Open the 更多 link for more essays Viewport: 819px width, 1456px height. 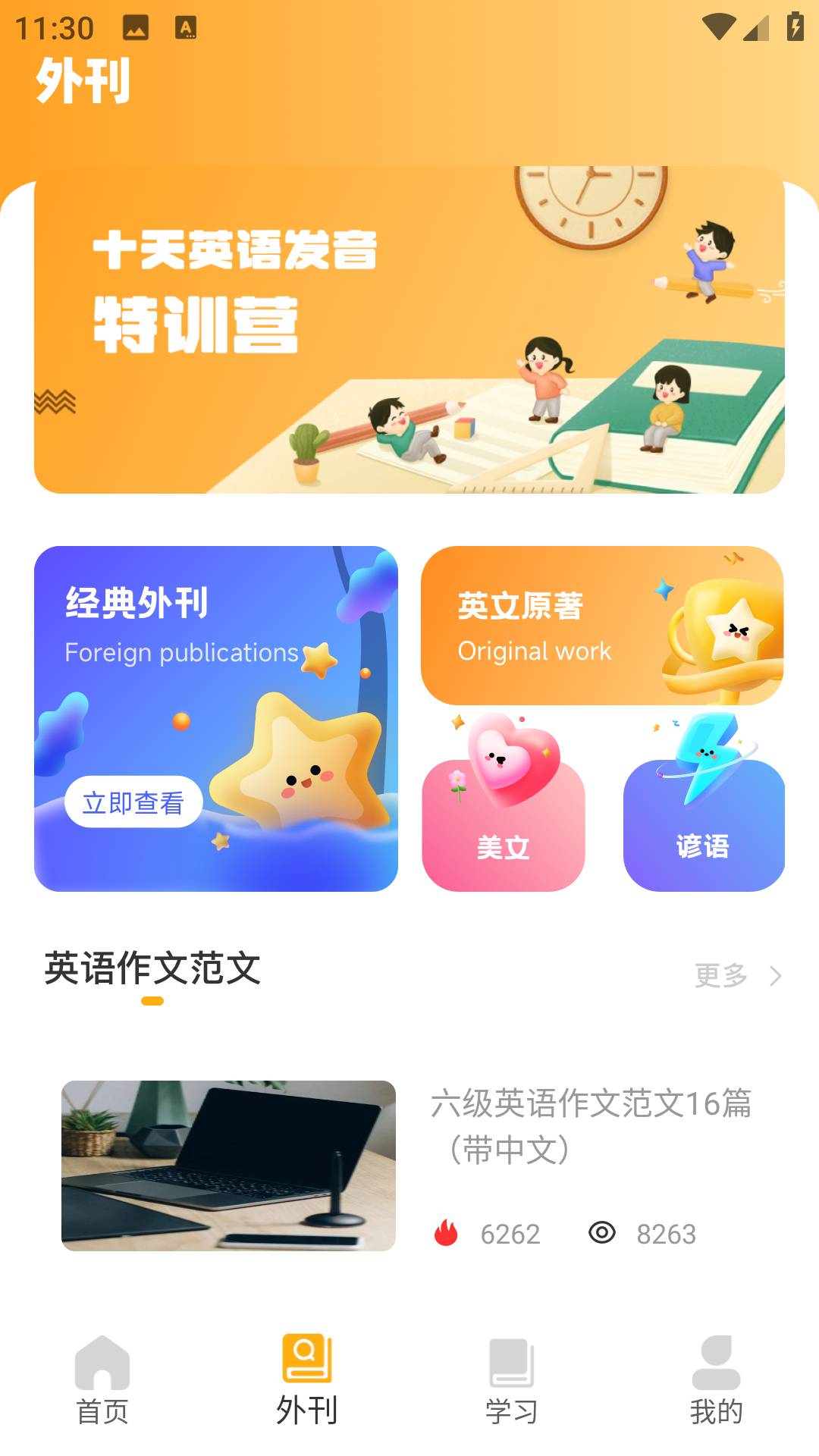pos(720,976)
